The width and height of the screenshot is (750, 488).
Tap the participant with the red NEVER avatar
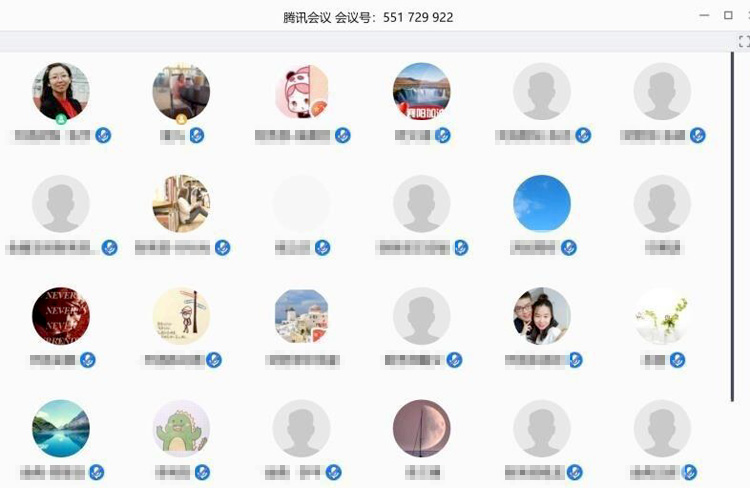click(x=61, y=316)
